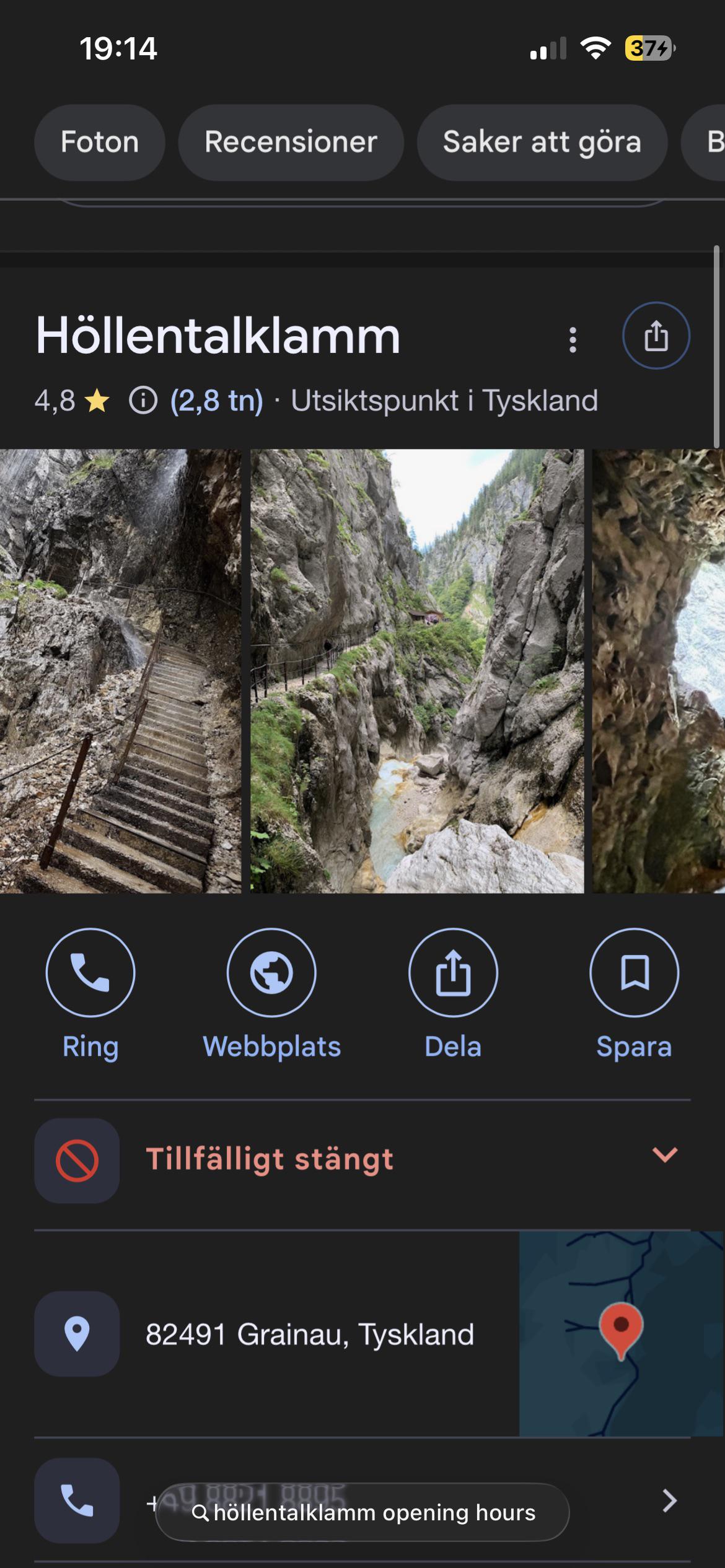Open the address 82491 Grainau, Tyskland
Screen dimensions: 725x1568
[310, 1334]
